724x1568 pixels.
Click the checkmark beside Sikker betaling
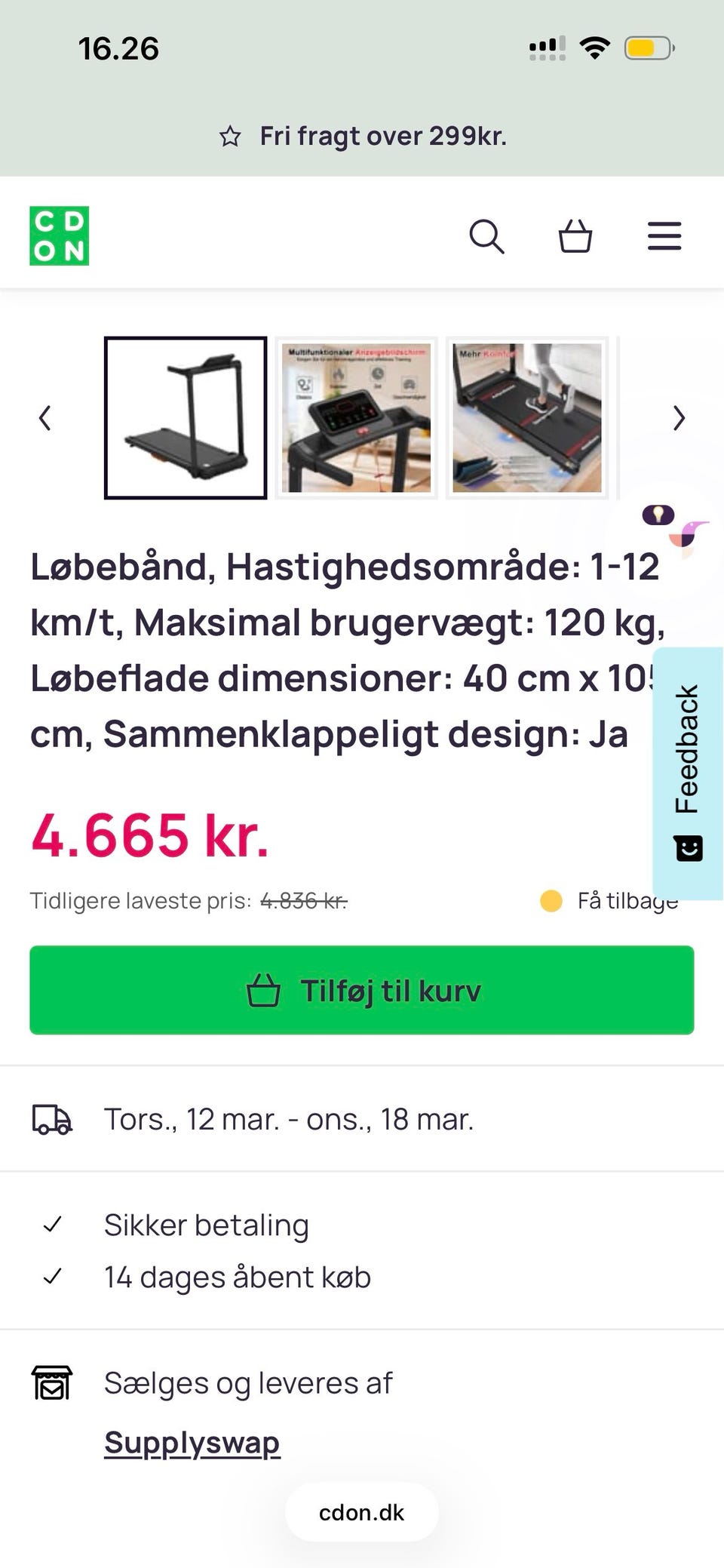click(53, 1225)
